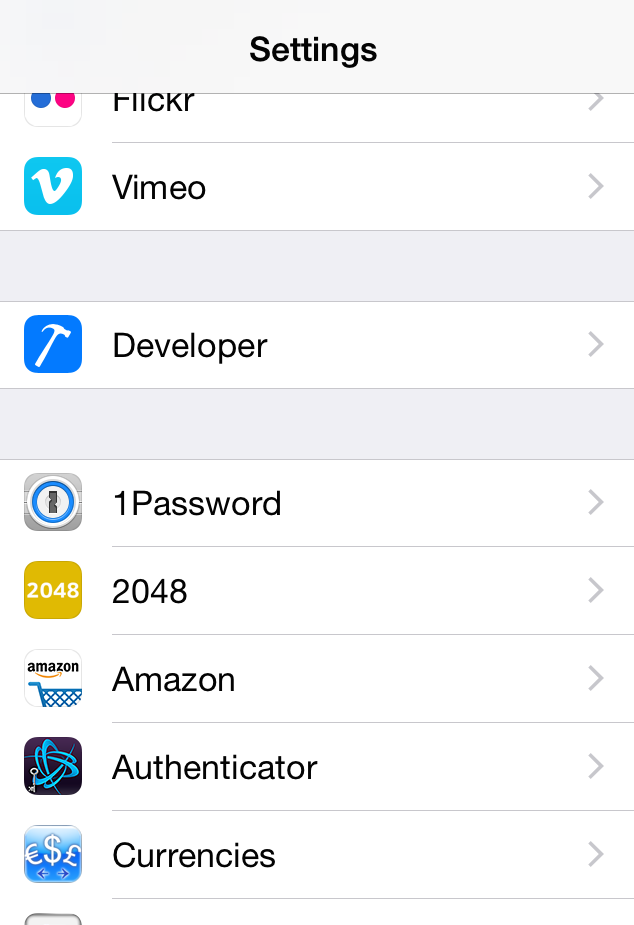The image size is (634, 925).
Task: Open Currencies app settings
Action: point(317,854)
